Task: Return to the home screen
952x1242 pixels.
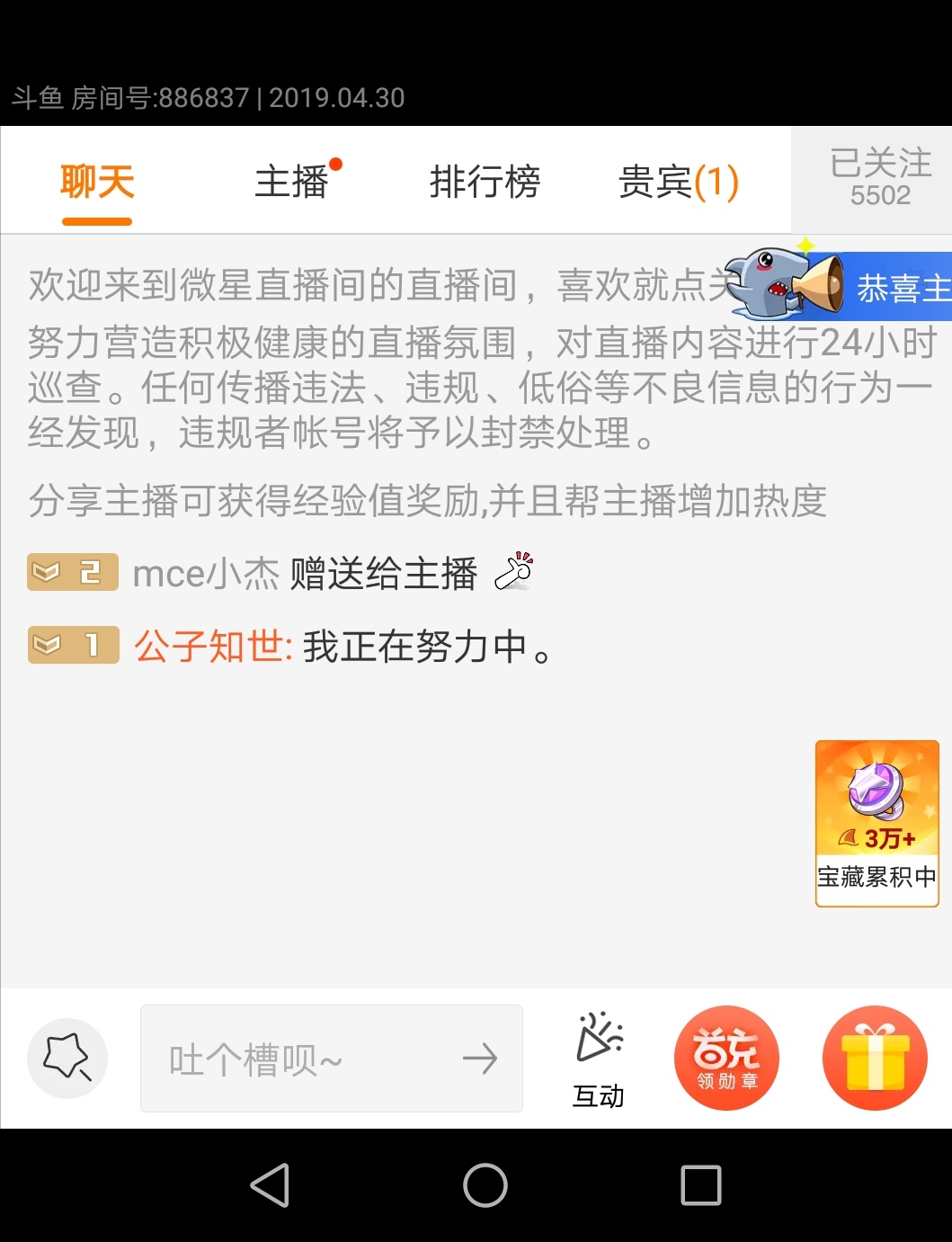Action: (485, 1184)
